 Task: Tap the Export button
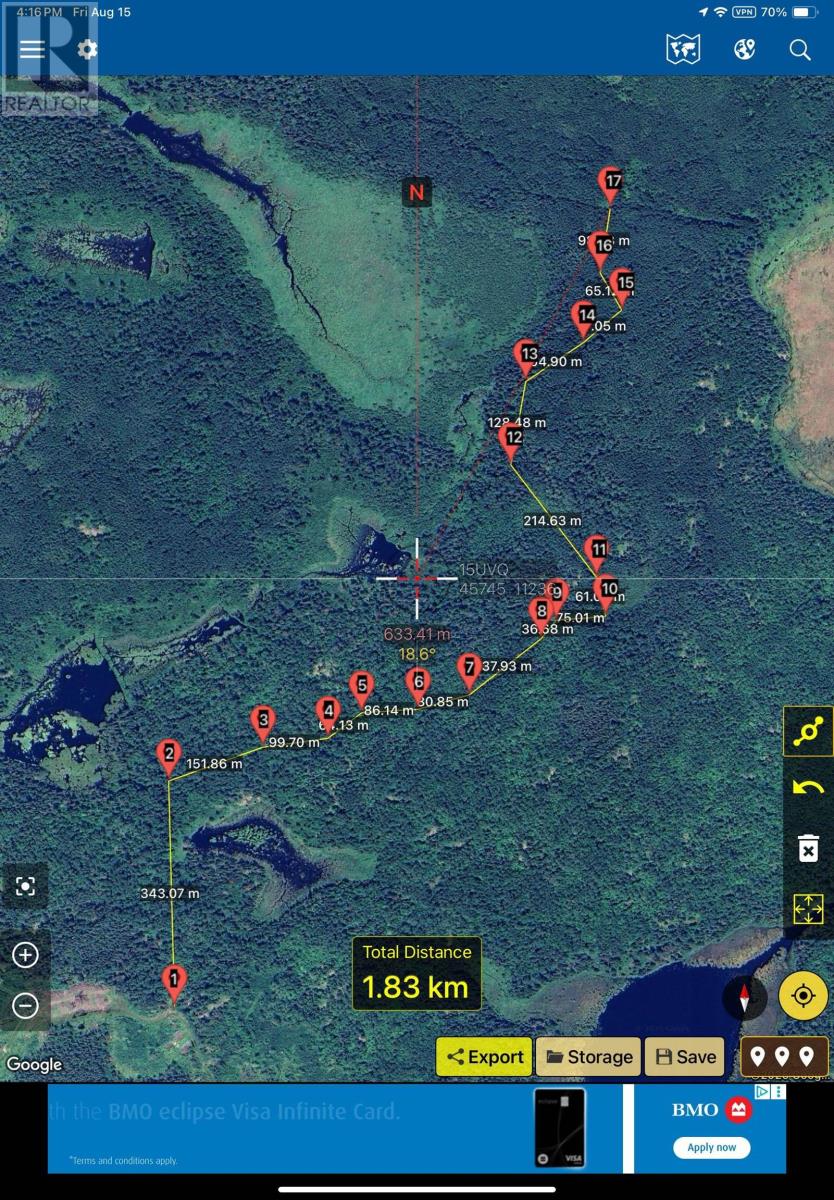point(485,1056)
